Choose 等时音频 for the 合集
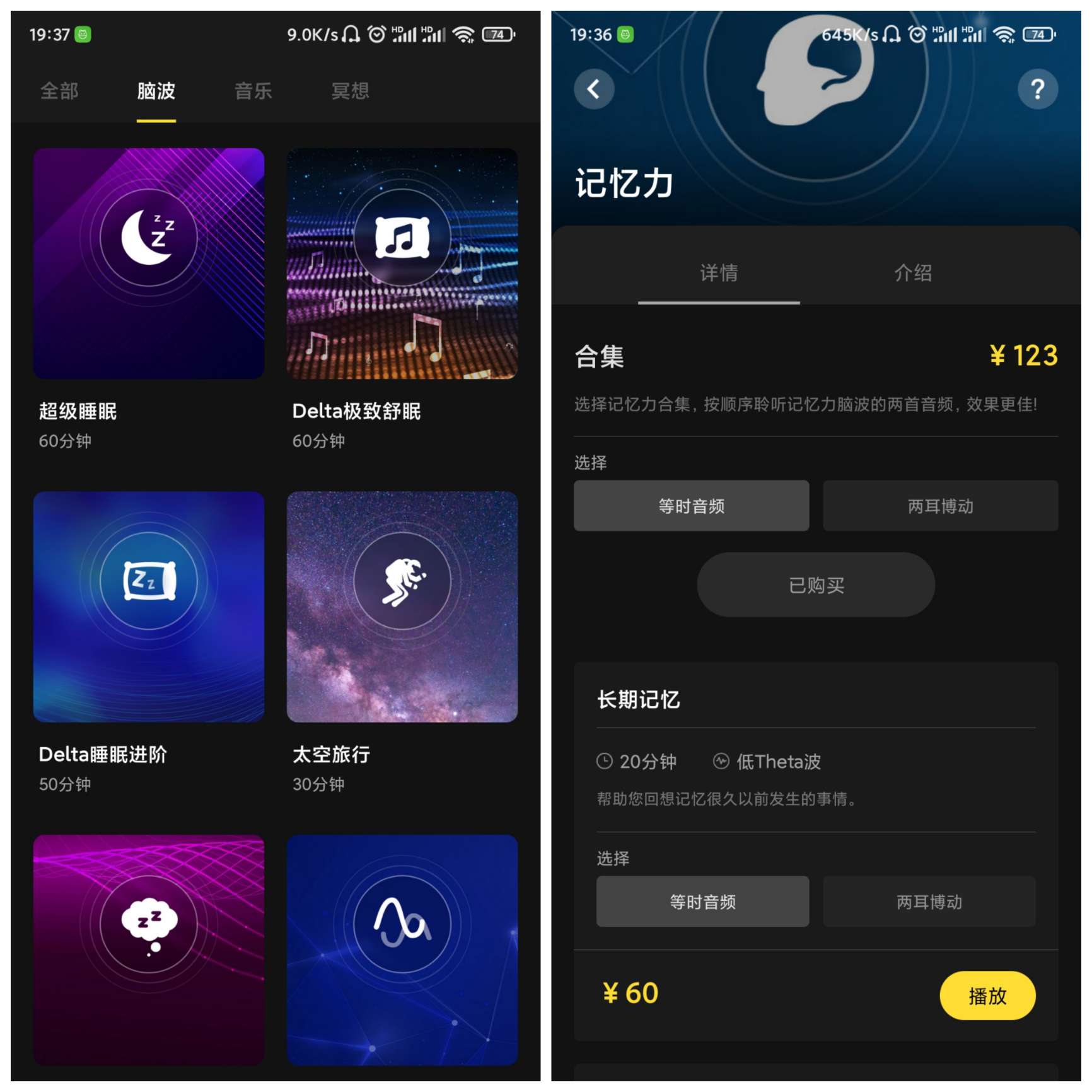1092x1092 pixels. coord(691,506)
